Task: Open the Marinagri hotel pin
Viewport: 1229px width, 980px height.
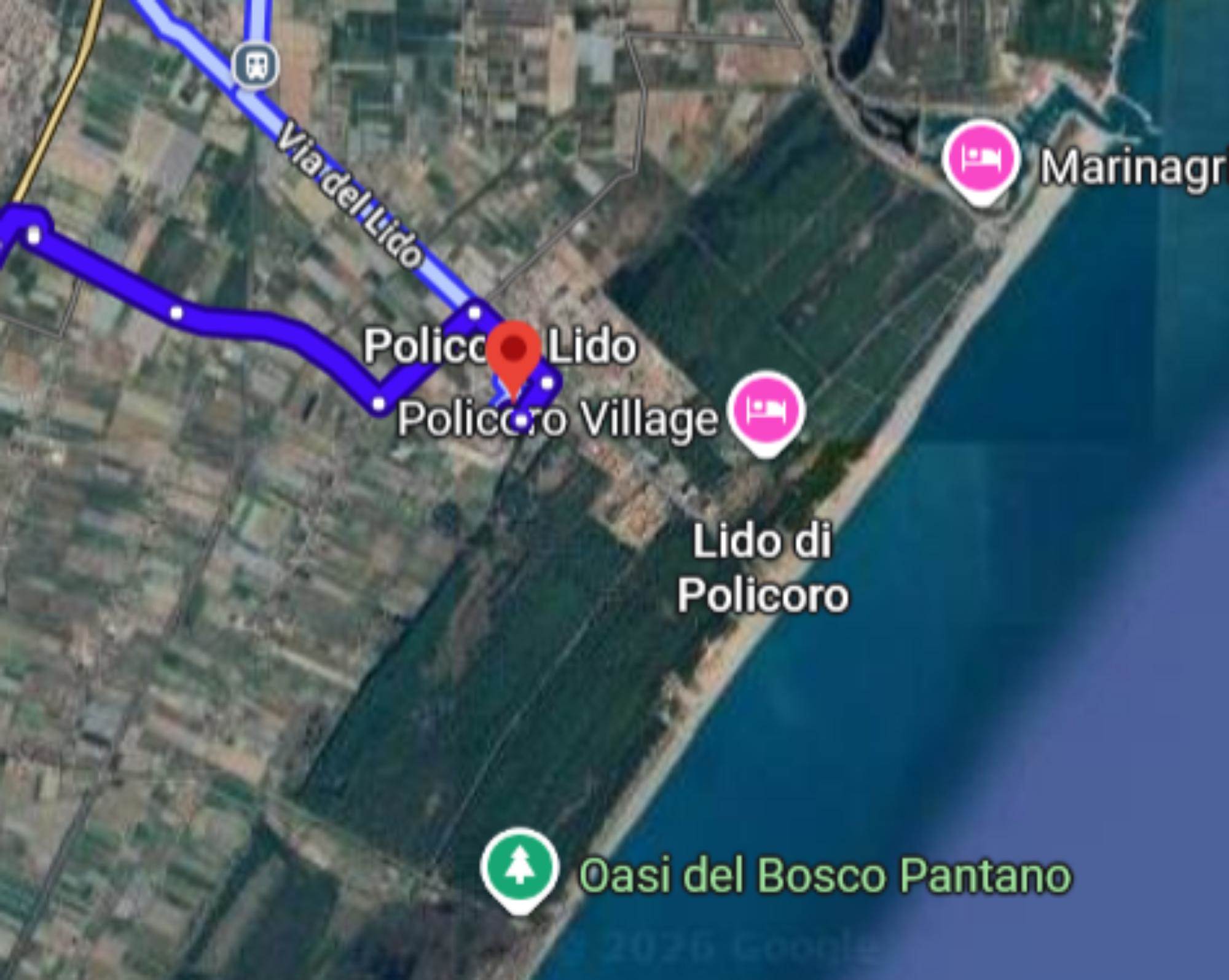Action: 981,159
